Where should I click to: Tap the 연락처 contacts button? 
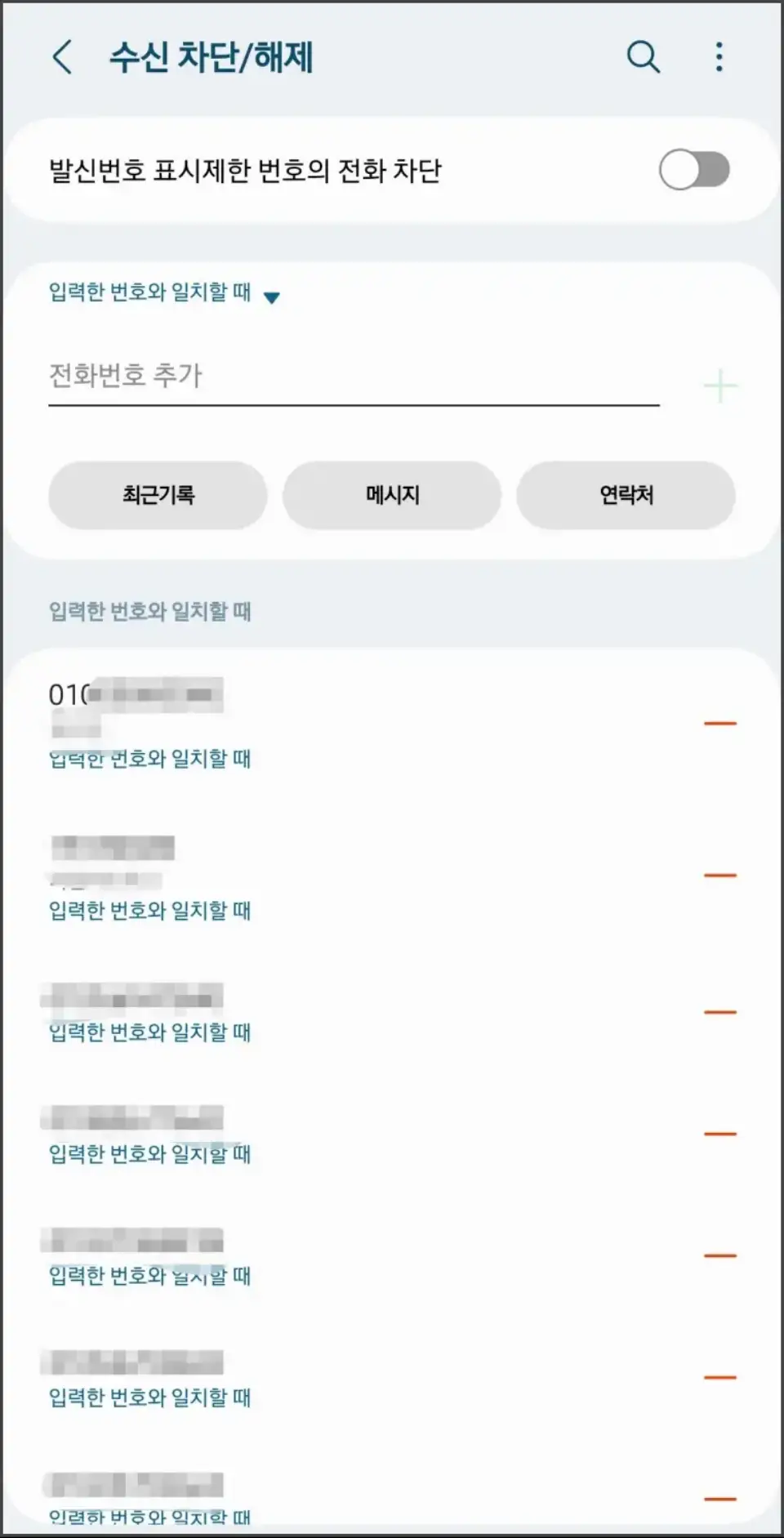point(625,495)
